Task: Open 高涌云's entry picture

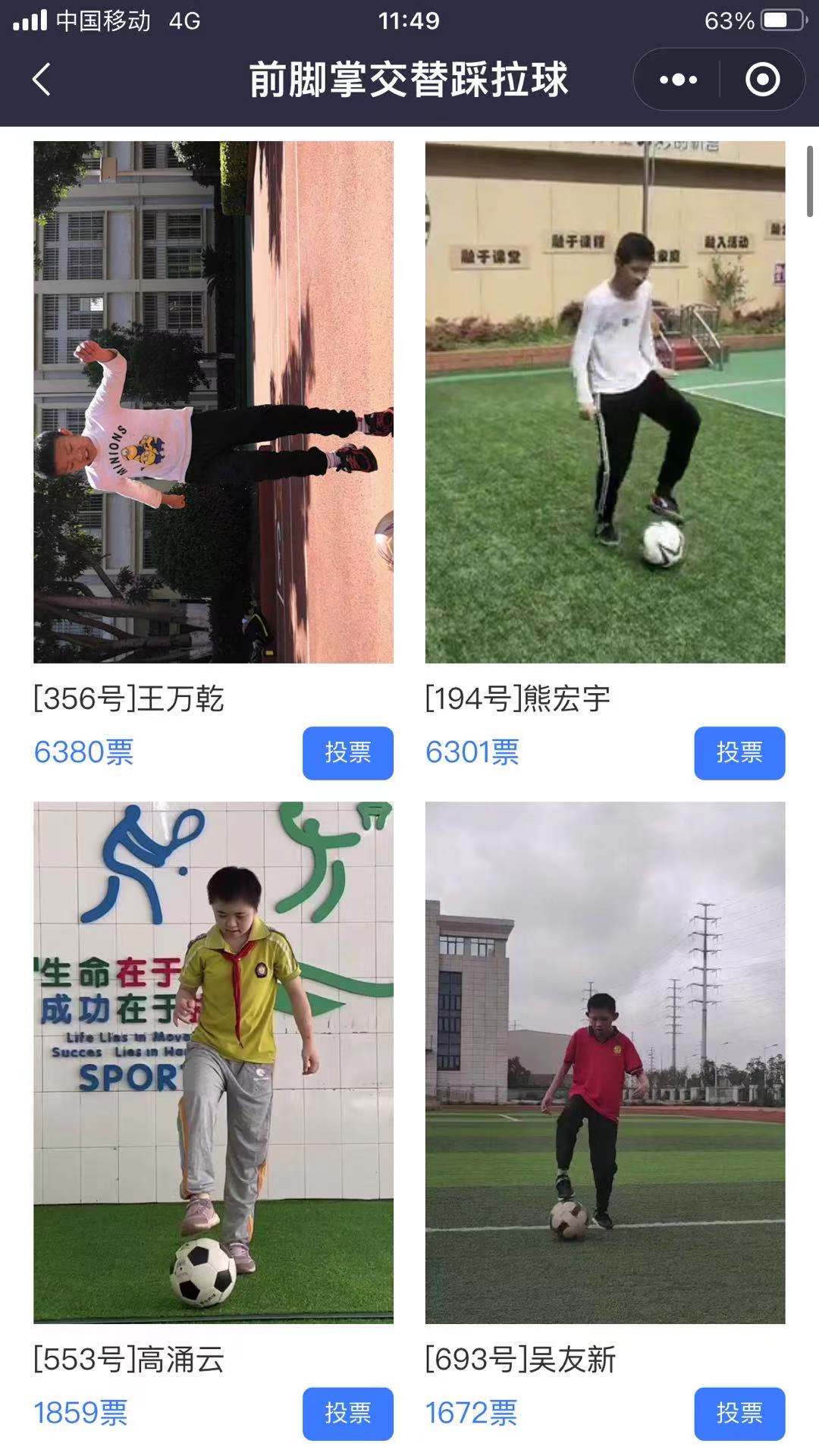Action: [x=213, y=1062]
